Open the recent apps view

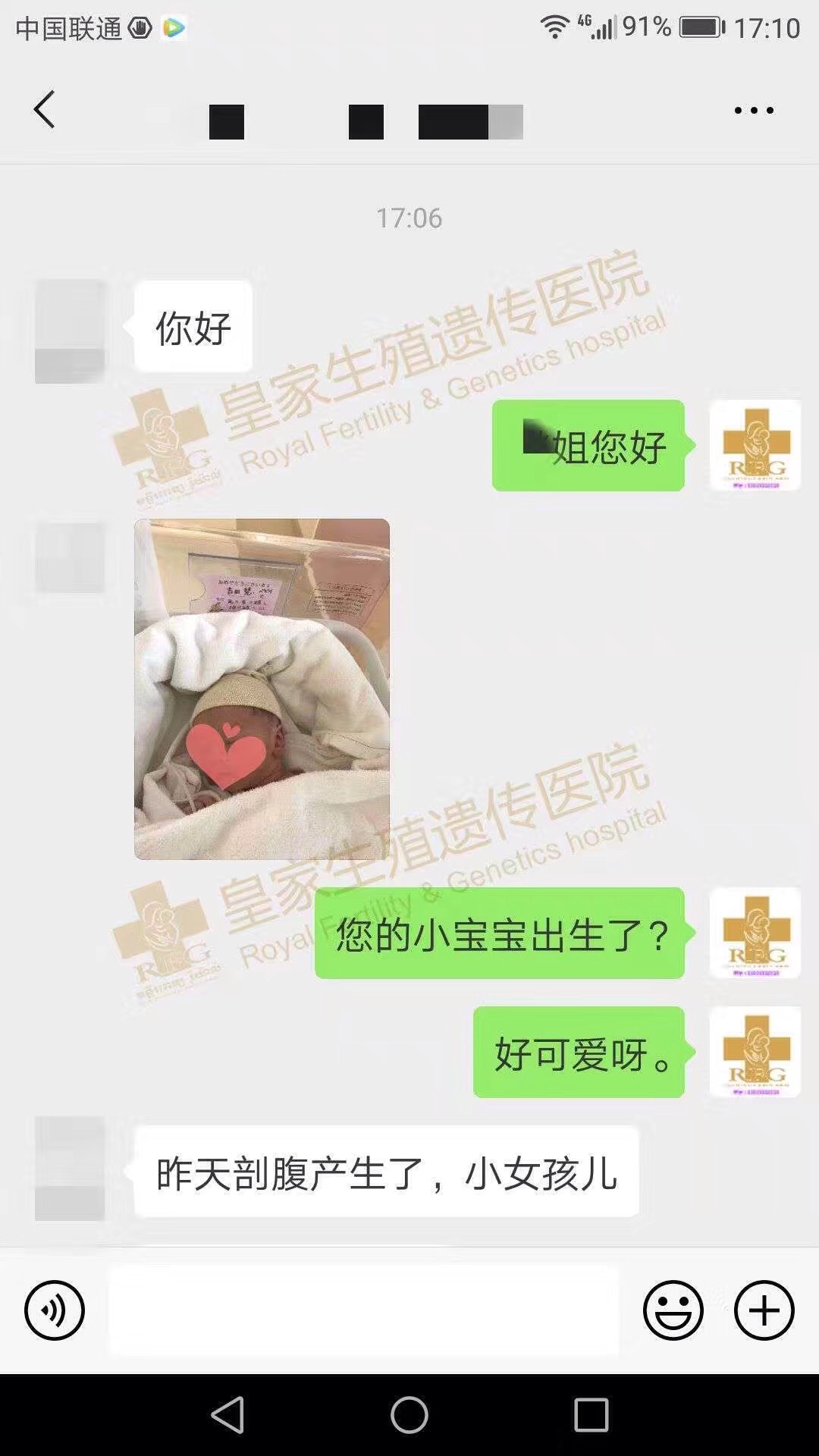pyautogui.click(x=591, y=1415)
